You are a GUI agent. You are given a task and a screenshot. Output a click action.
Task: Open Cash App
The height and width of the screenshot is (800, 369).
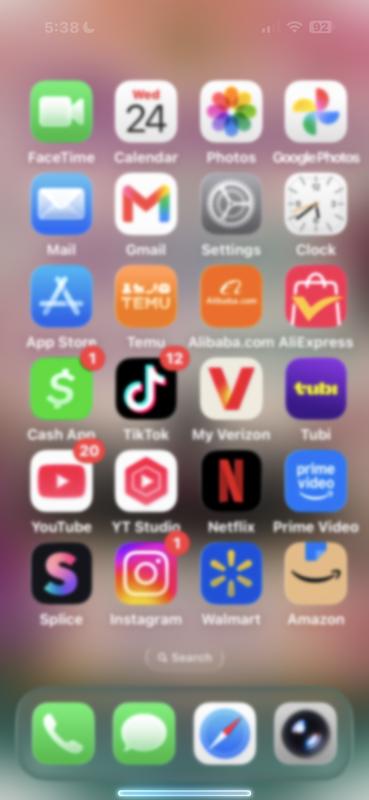pyautogui.click(x=61, y=388)
